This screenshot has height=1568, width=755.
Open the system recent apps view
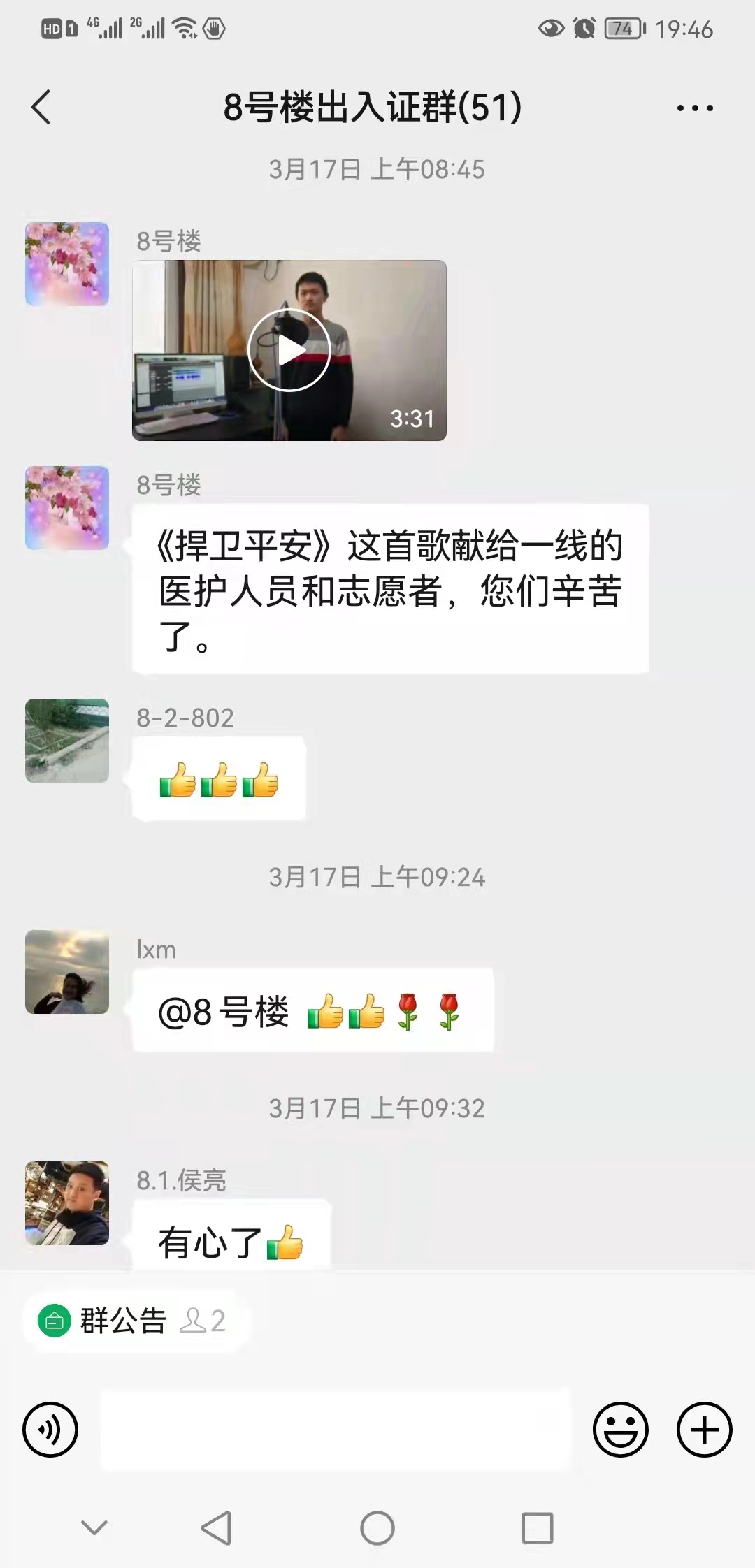538,1528
